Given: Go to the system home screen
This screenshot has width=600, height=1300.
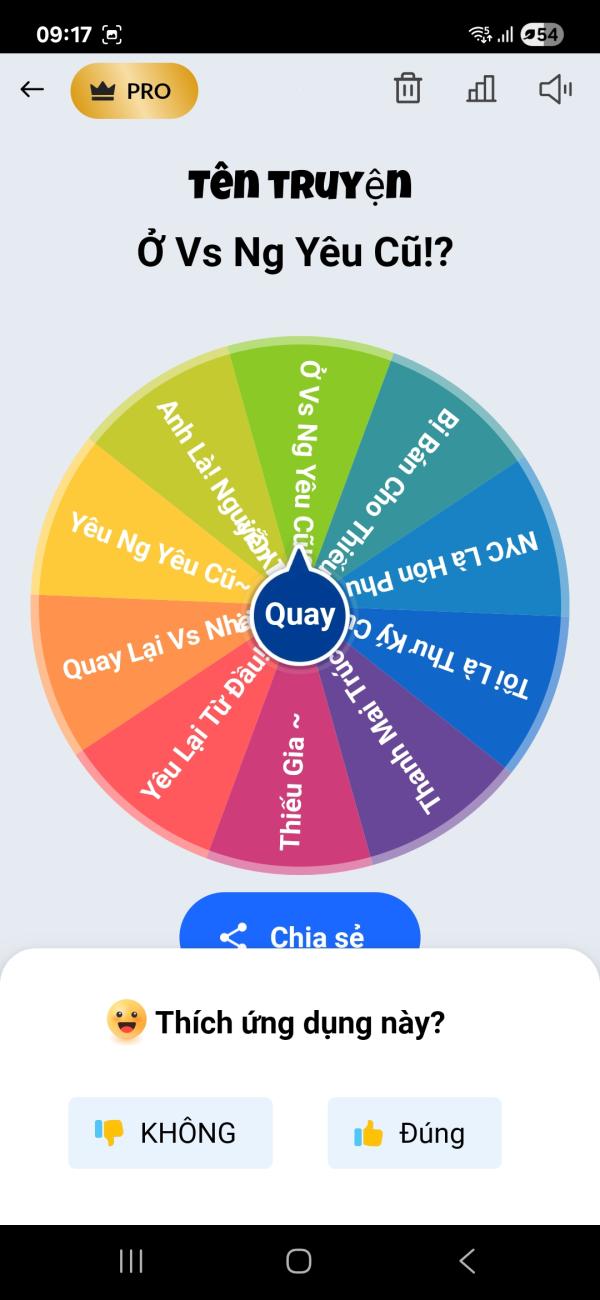Looking at the screenshot, I should [299, 1261].
